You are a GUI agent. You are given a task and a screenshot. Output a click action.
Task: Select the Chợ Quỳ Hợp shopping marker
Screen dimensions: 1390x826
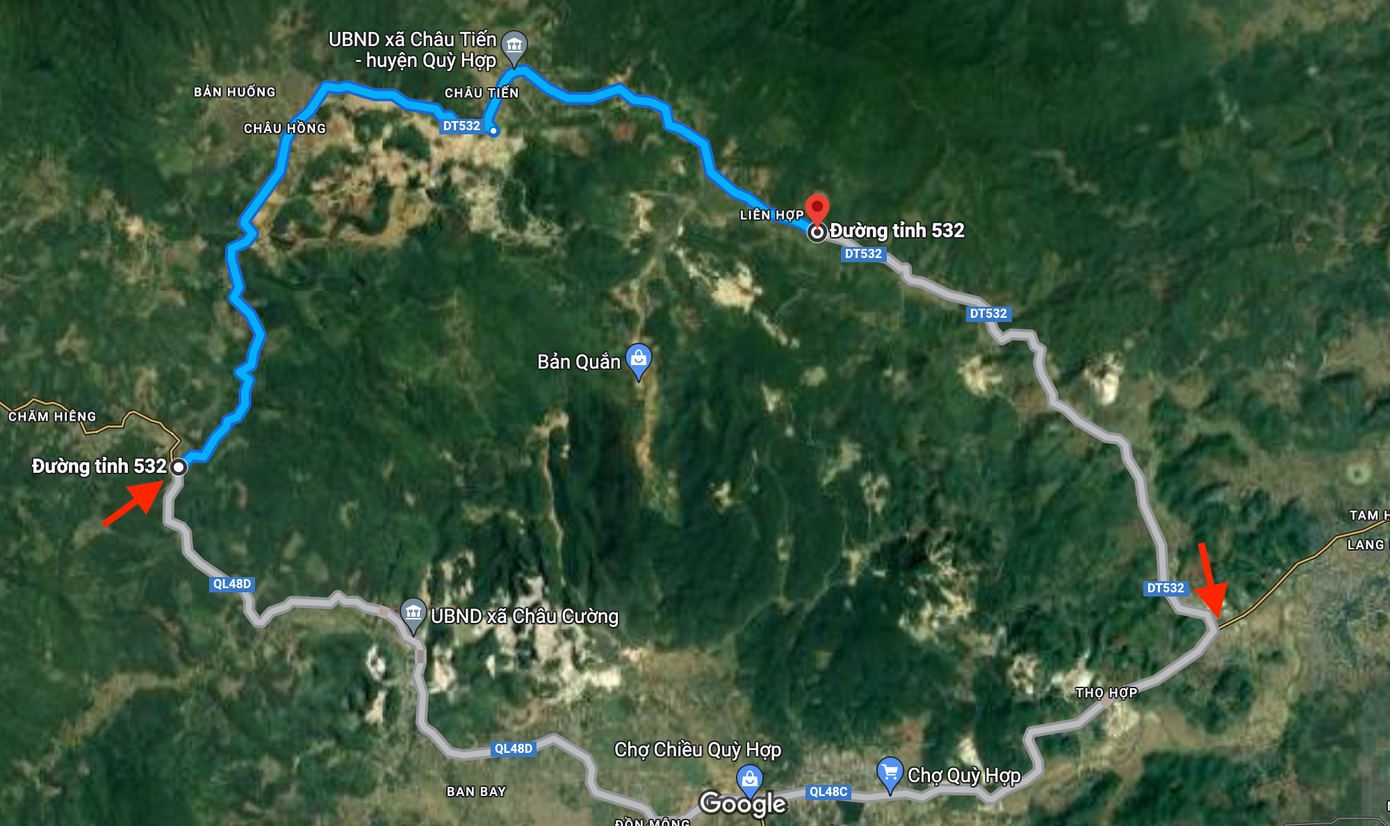click(889, 773)
